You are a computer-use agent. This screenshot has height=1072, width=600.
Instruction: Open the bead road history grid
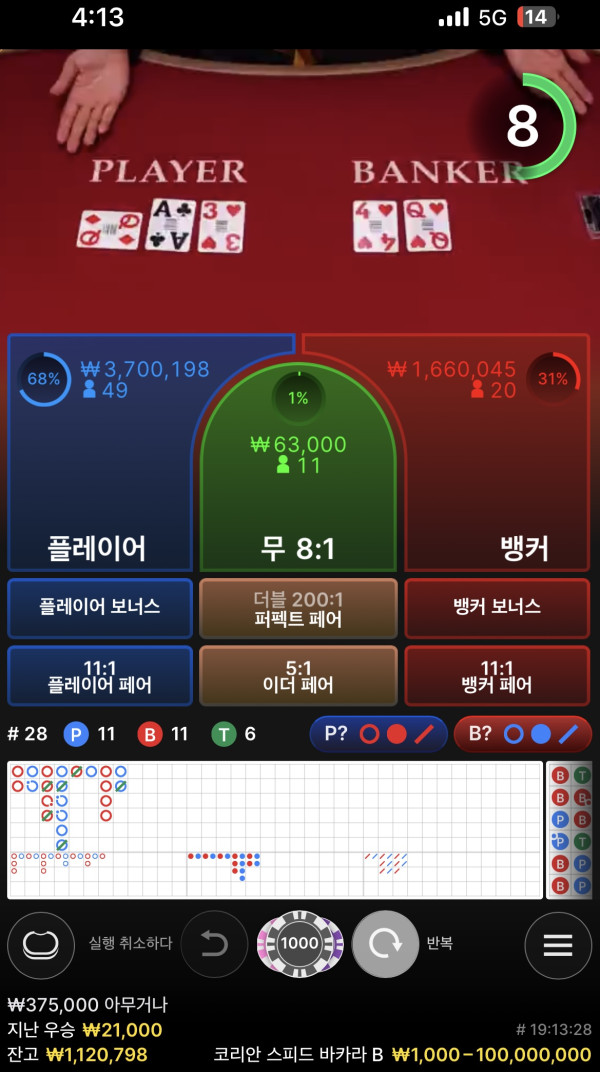pyautogui.click(x=274, y=830)
